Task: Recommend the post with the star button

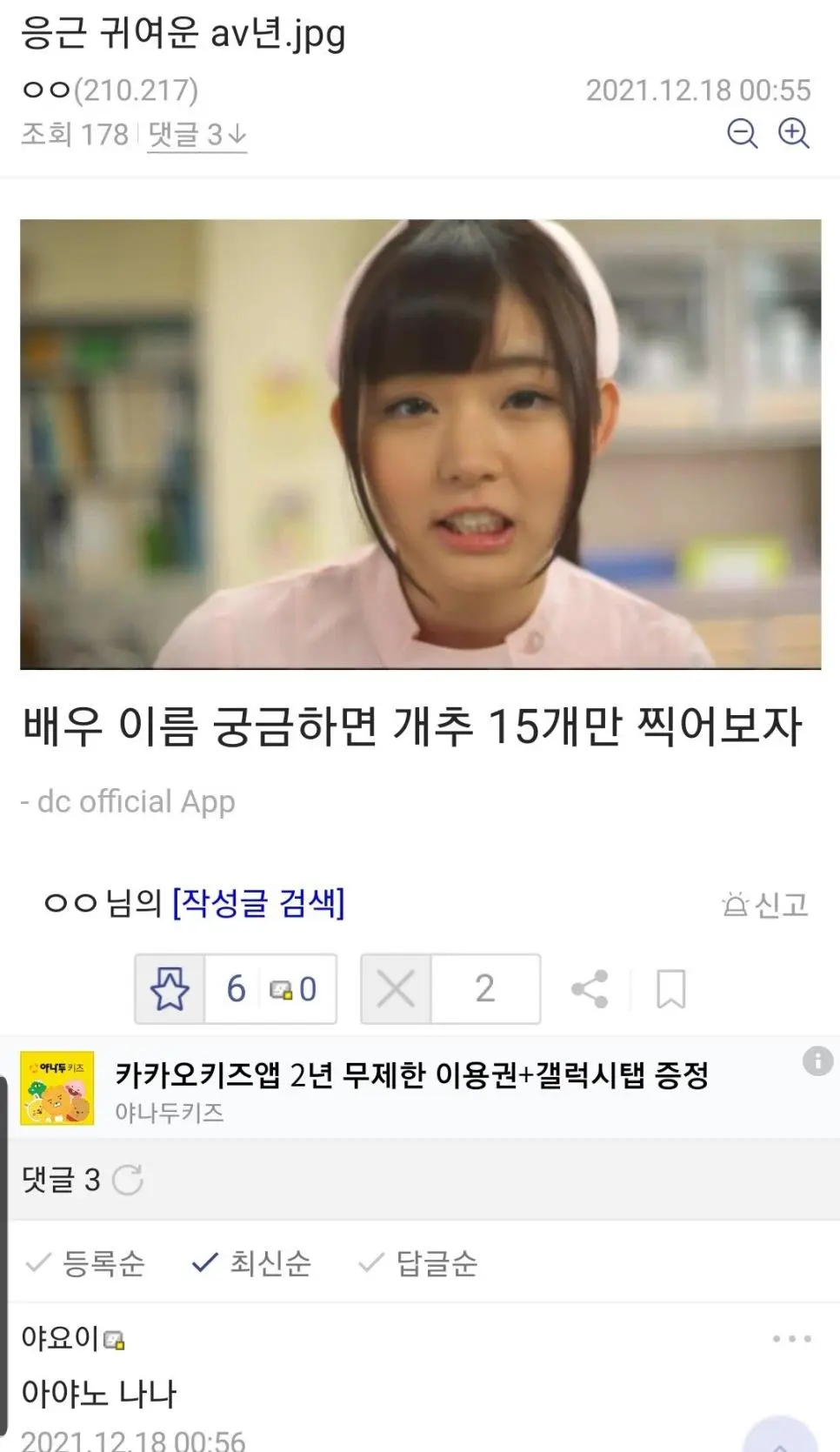Action: [170, 989]
